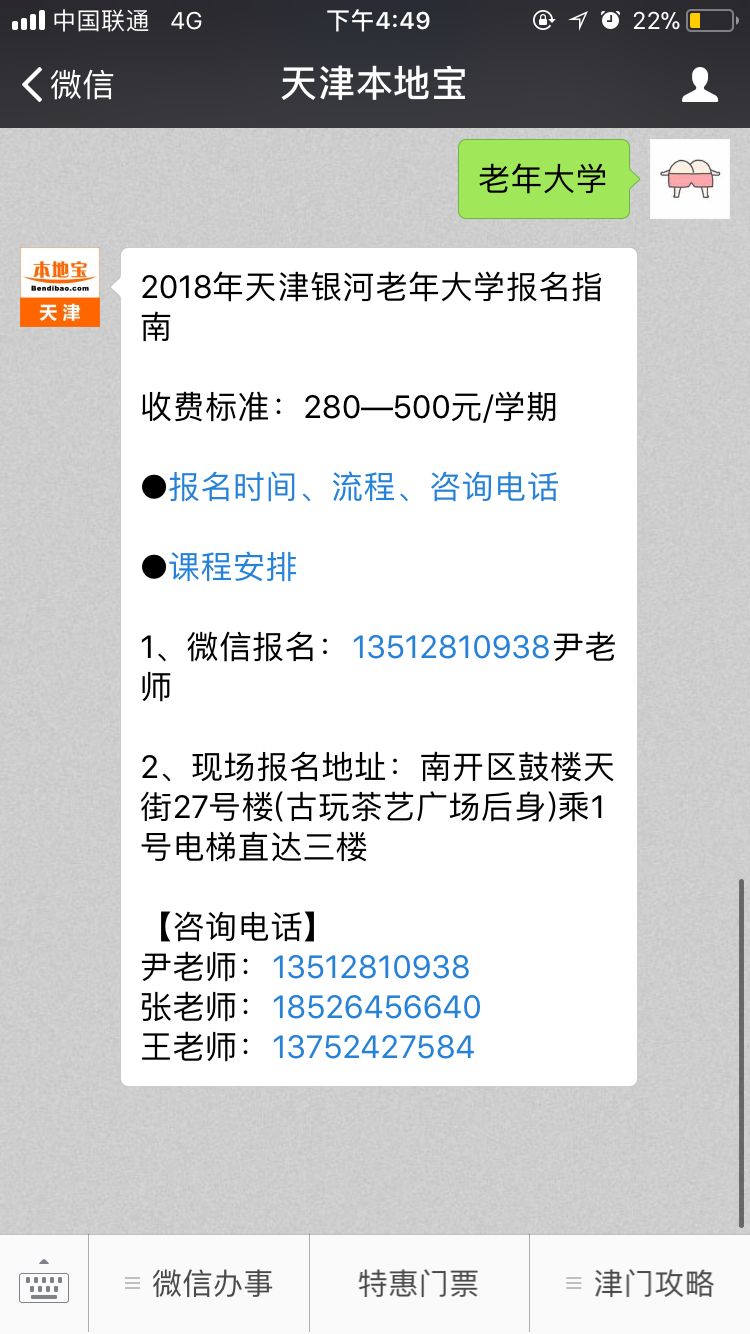Call 王老师 at 13752427584
The height and width of the screenshot is (1334, 750).
pos(373,1047)
